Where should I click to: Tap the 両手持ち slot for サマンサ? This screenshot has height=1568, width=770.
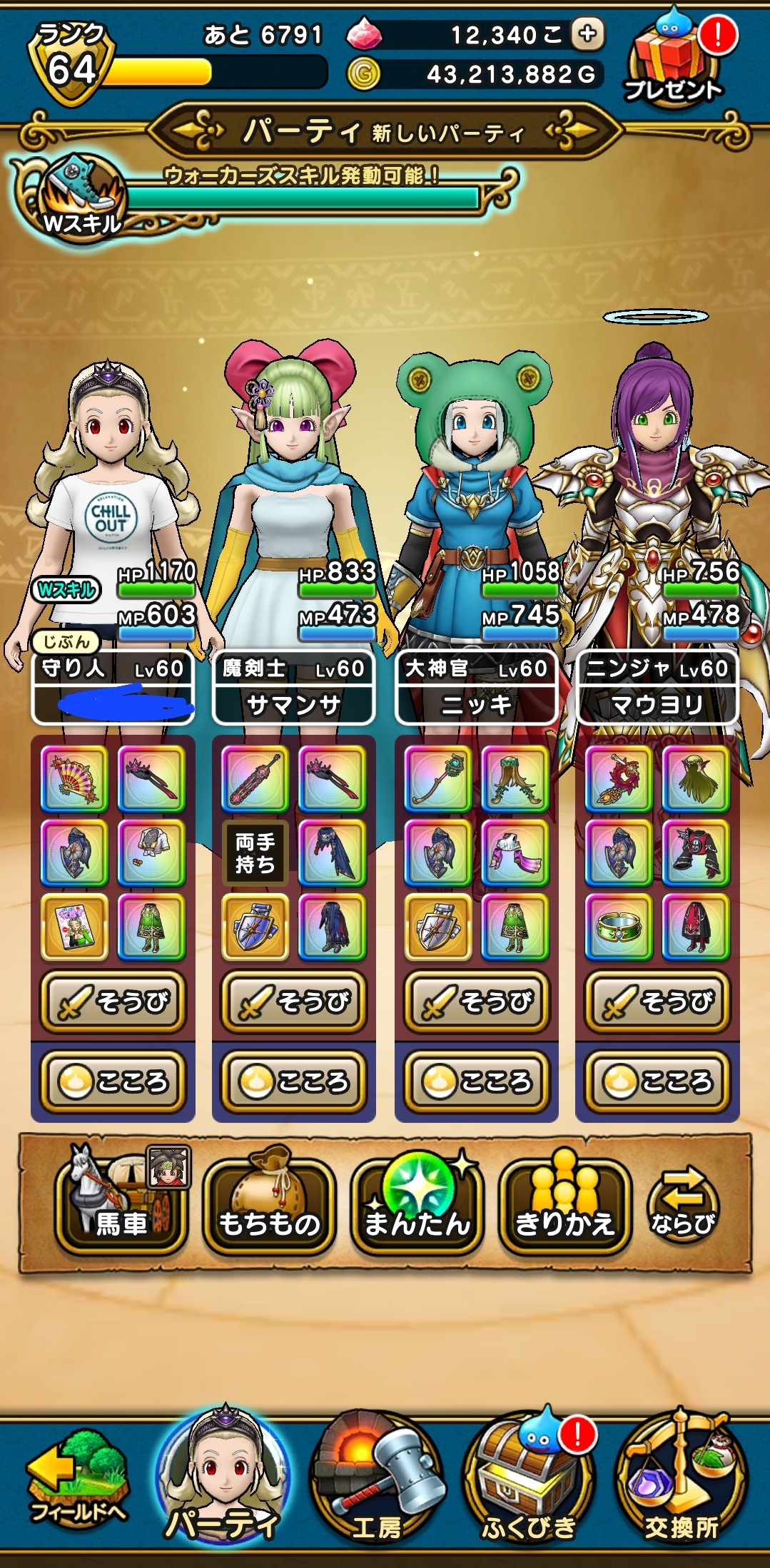[255, 853]
